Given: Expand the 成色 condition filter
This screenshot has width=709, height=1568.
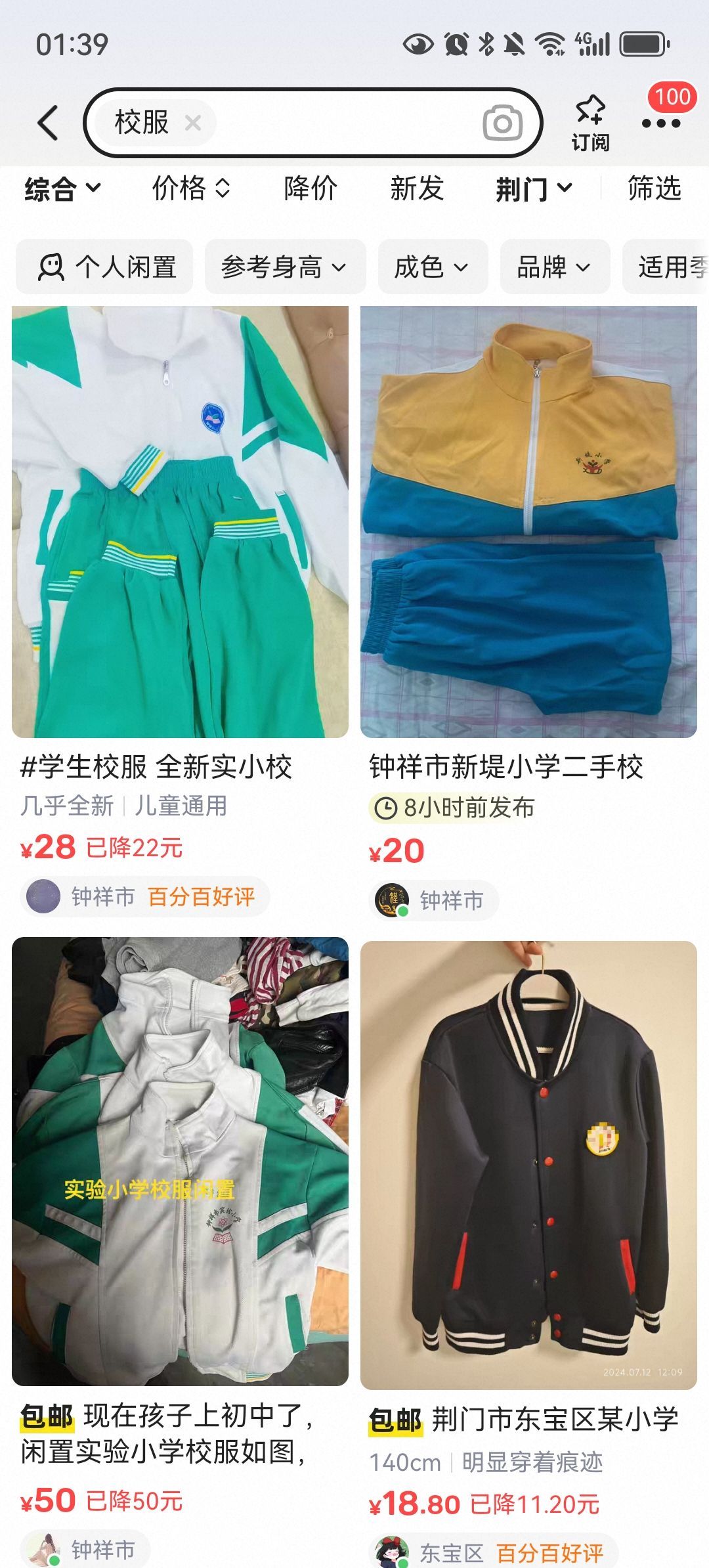Looking at the screenshot, I should pos(431,267).
